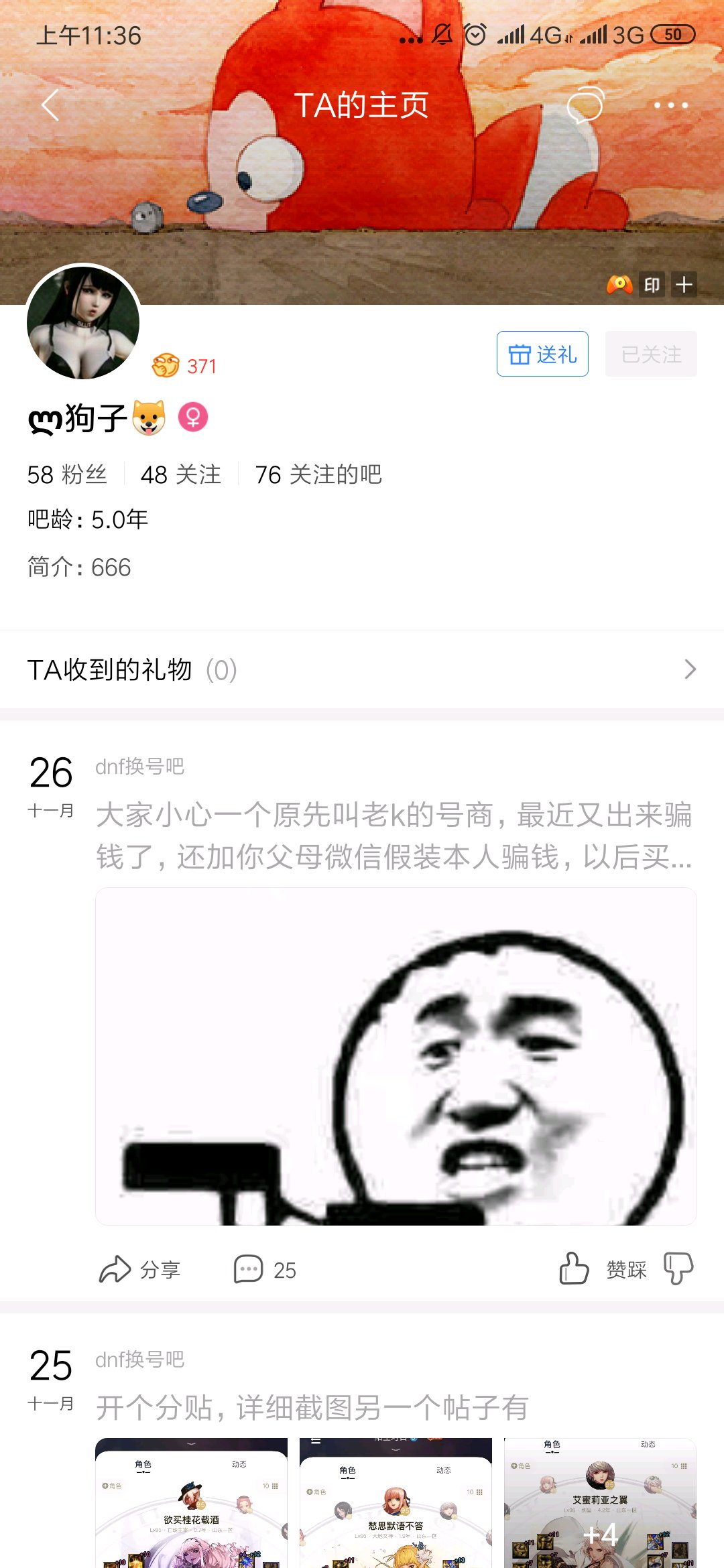This screenshot has width=724, height=1568.
Task: Open the 26 November post about 老k号商
Action: (x=394, y=836)
